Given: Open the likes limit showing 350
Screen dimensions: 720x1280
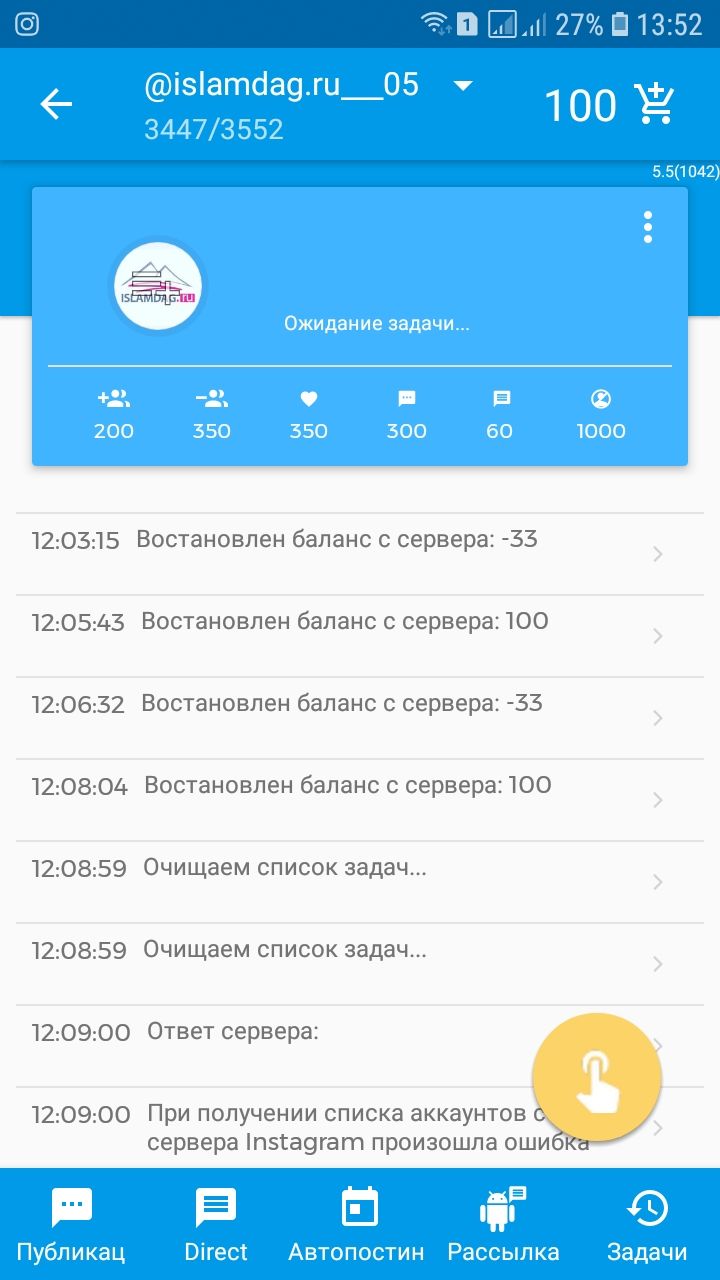Looking at the screenshot, I should [x=309, y=415].
